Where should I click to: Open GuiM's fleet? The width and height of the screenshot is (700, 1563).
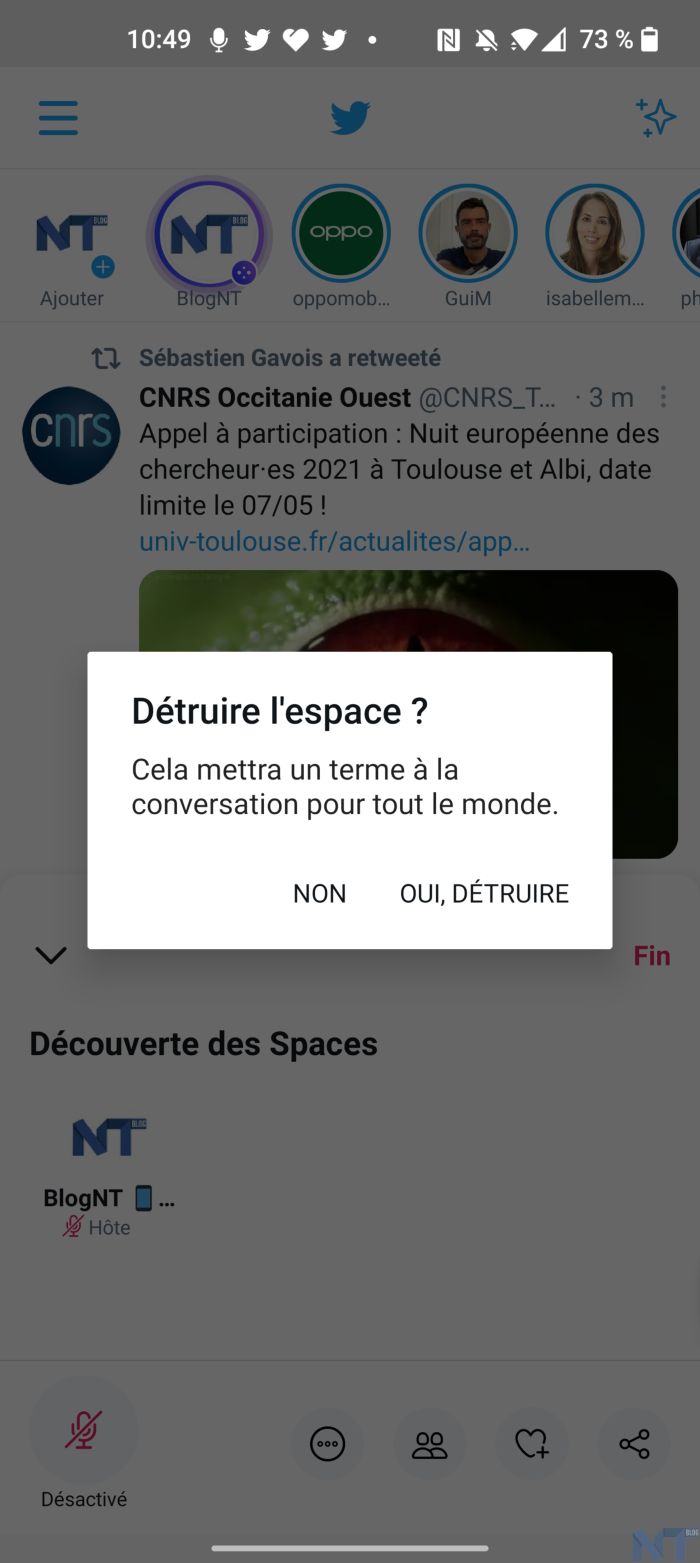(468, 234)
